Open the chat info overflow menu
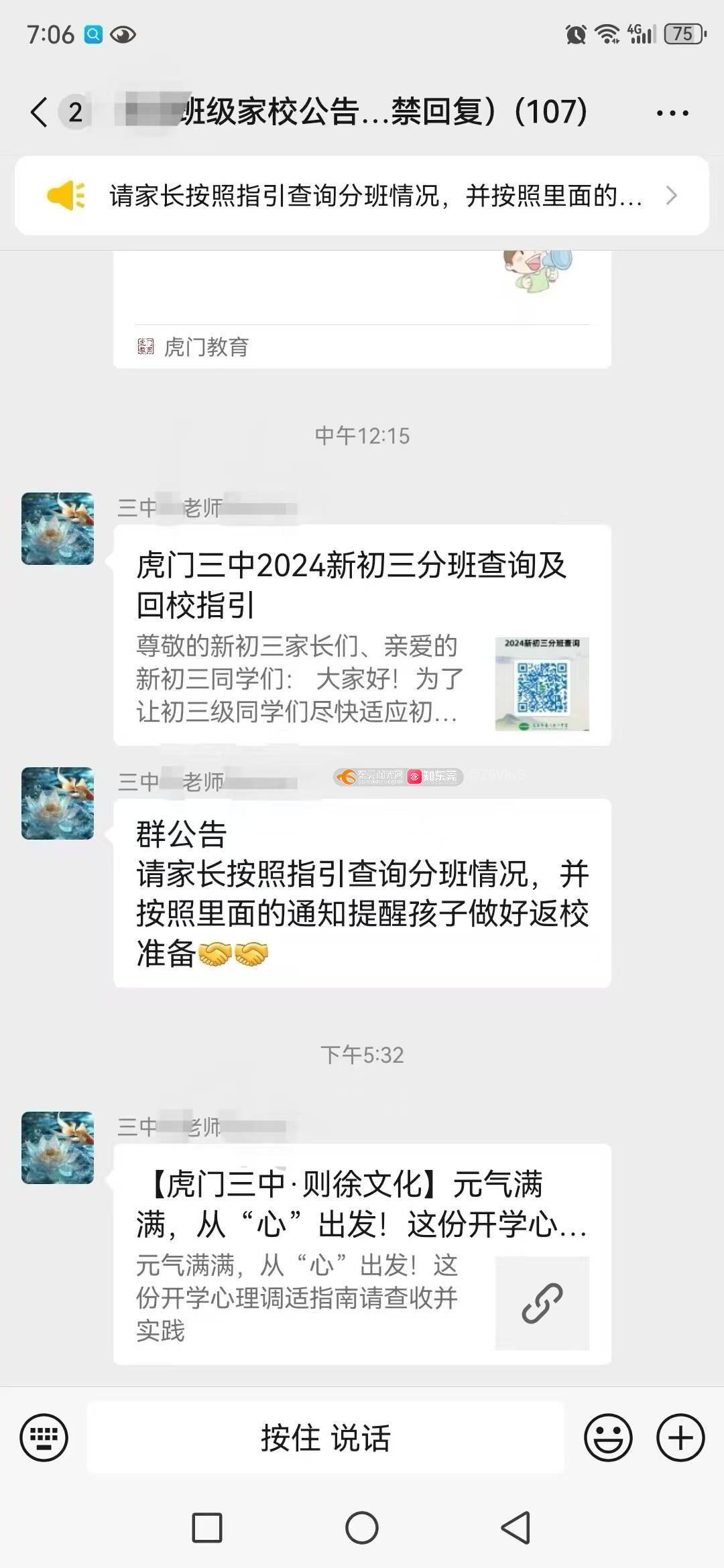Screen dimensions: 724x1568 coord(672,113)
